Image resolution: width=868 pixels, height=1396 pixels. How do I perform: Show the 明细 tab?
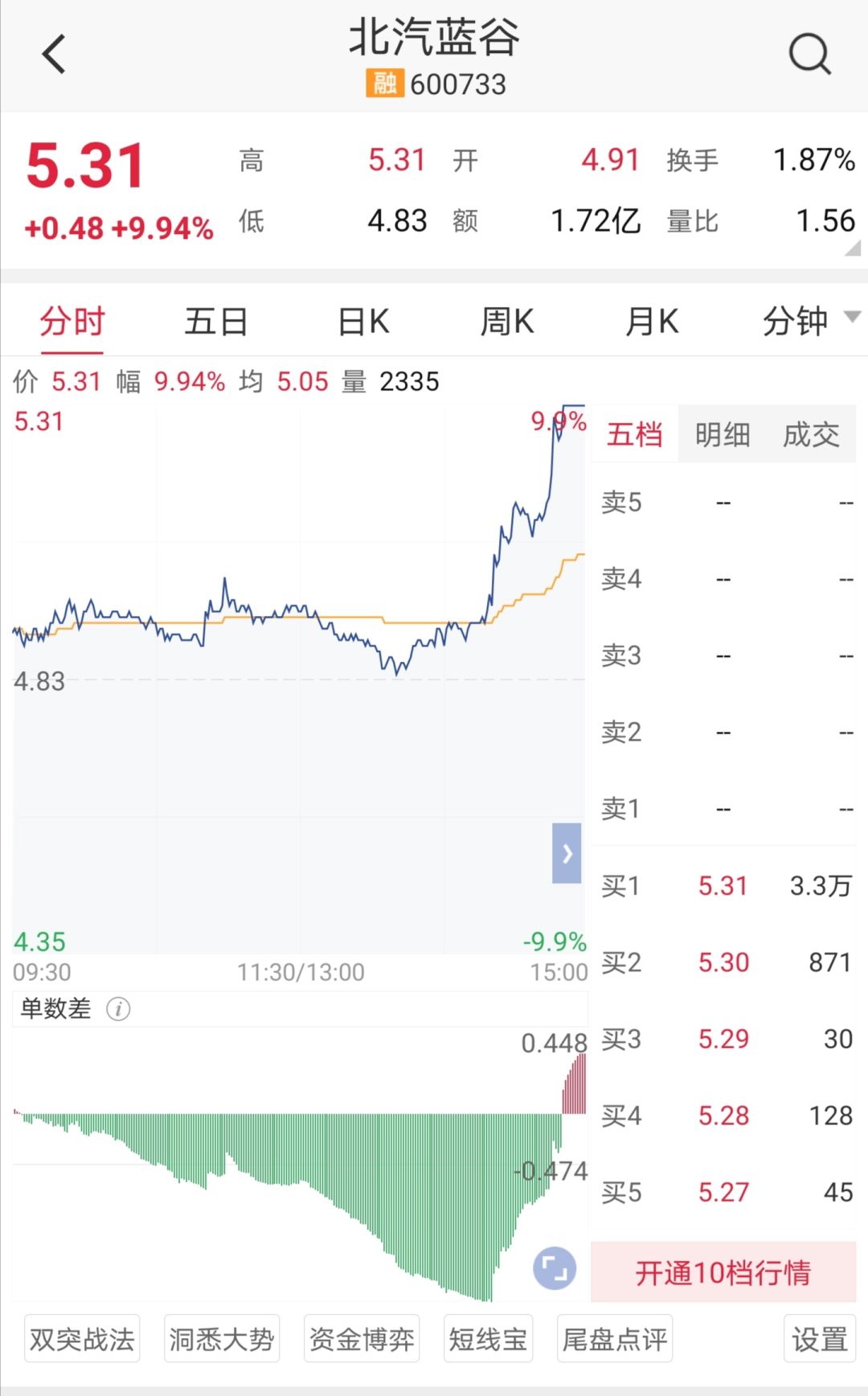(723, 434)
